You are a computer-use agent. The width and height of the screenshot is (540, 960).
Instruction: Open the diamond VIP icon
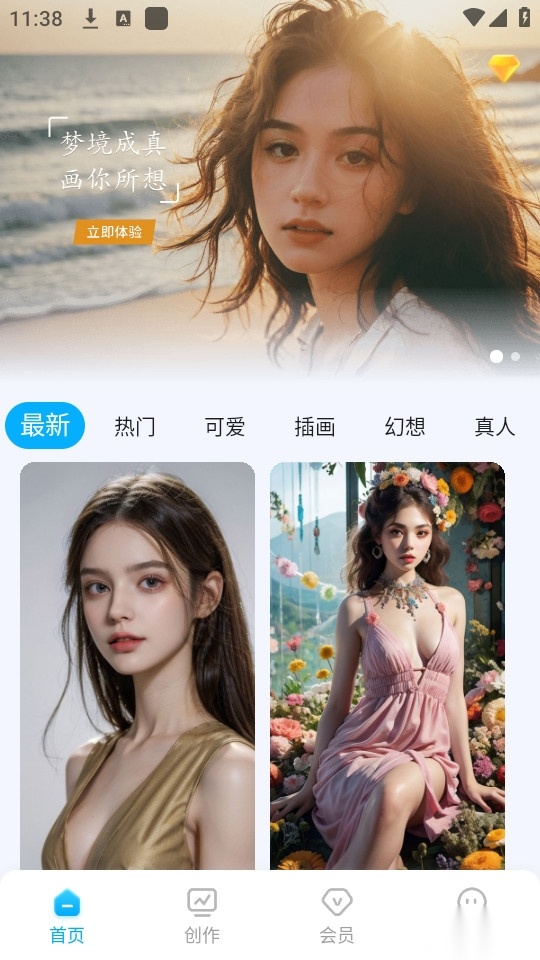[504, 68]
